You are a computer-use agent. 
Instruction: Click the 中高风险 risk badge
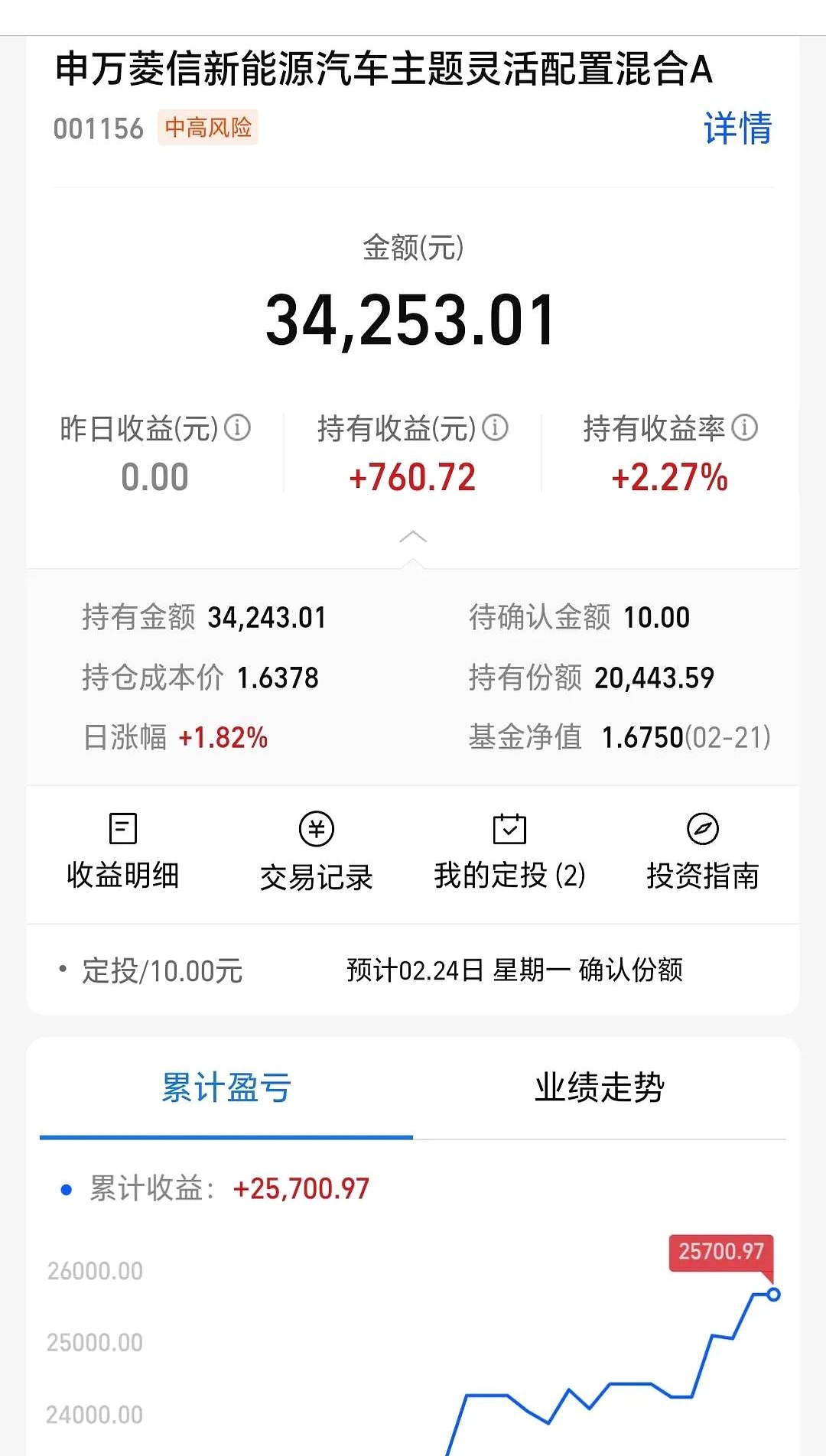(209, 128)
